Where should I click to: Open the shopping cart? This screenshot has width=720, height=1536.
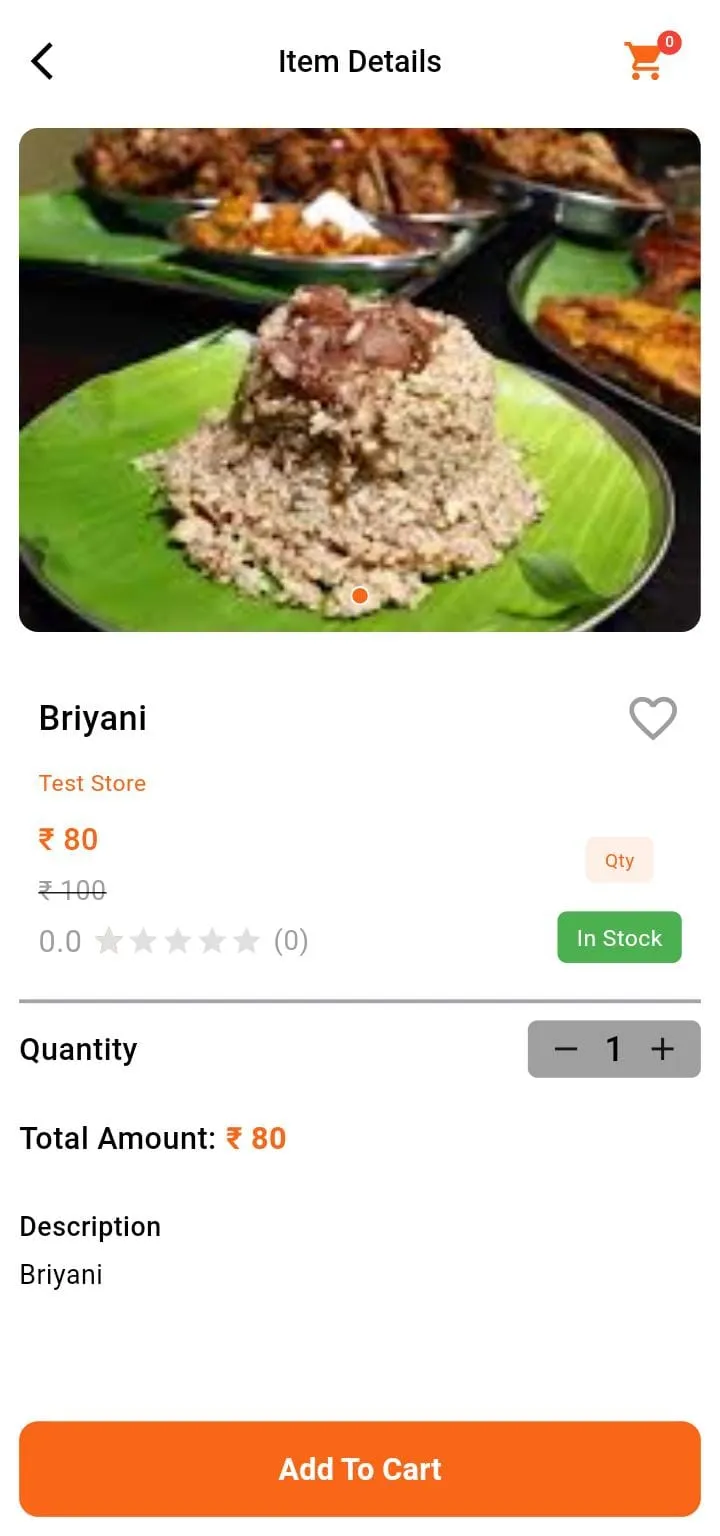645,63
